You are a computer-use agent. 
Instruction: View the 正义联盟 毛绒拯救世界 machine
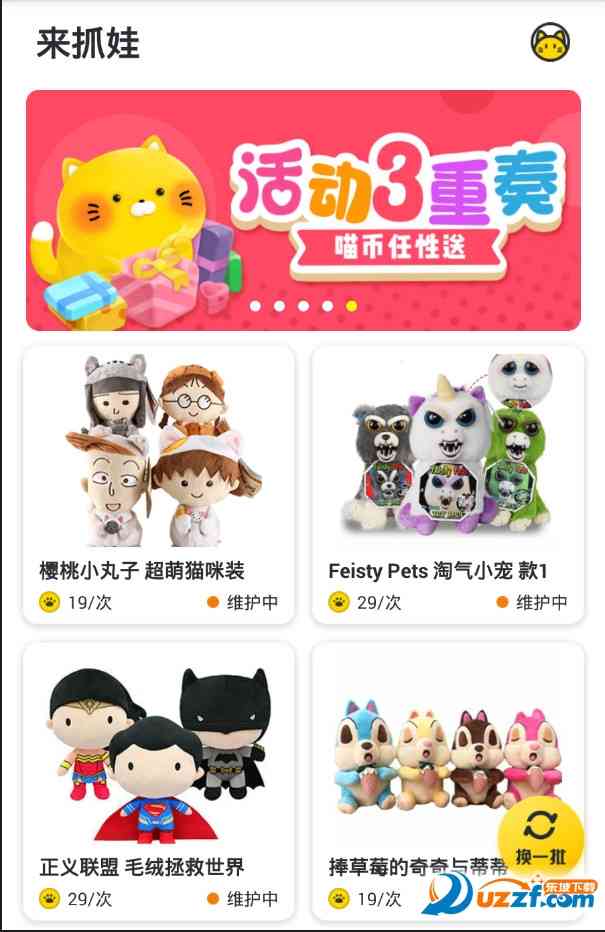(158, 780)
